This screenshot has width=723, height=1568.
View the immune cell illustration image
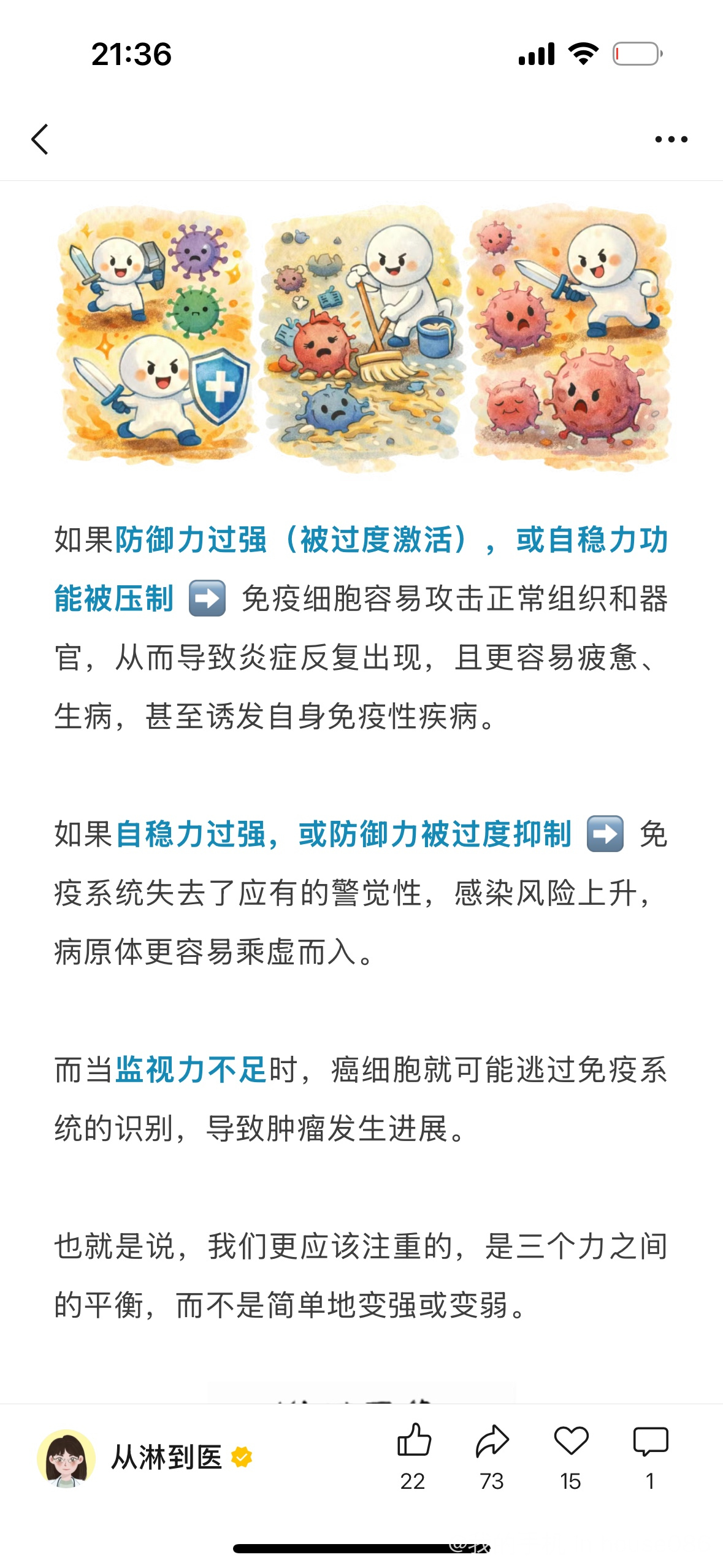[x=362, y=337]
